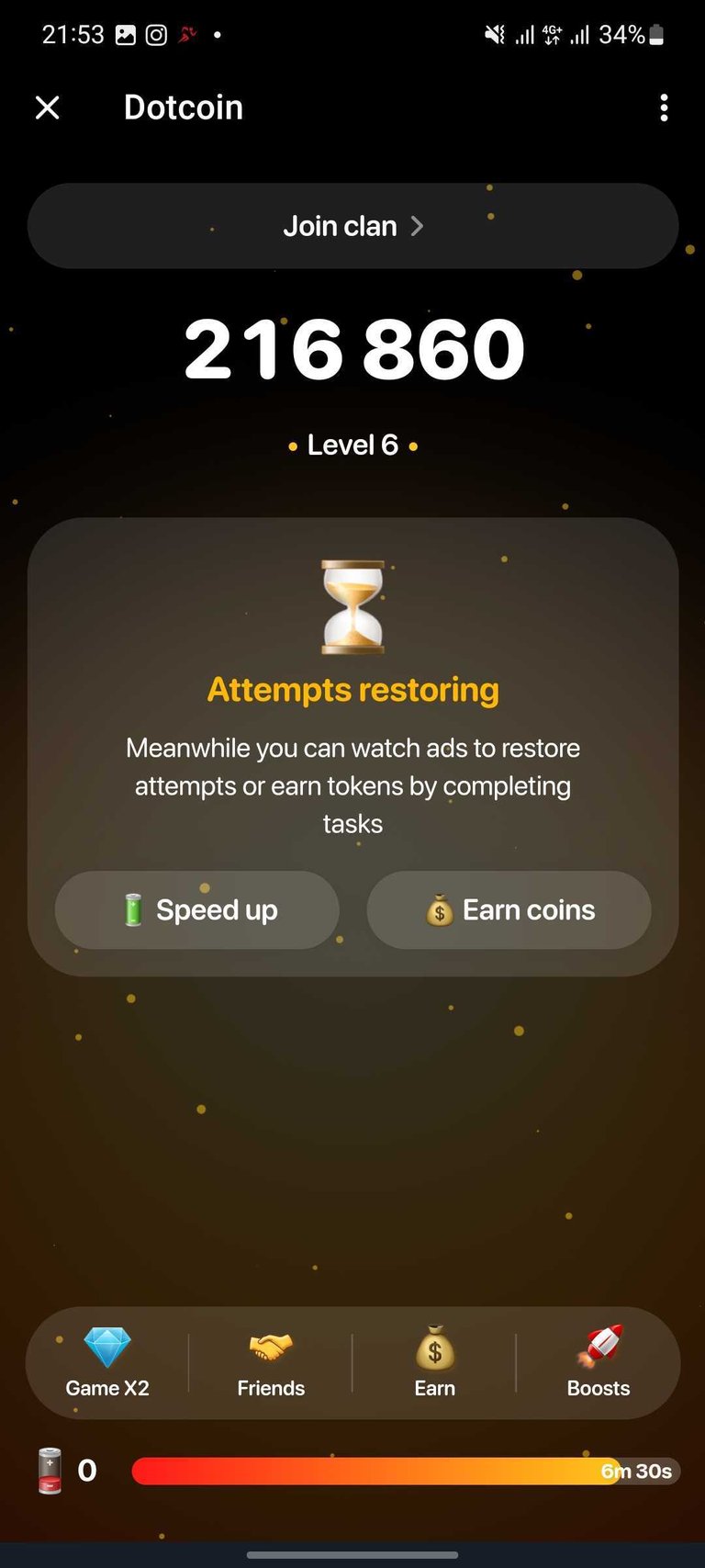Open the Game X2 section
Image resolution: width=705 pixels, height=1568 pixels.
coord(107,1363)
